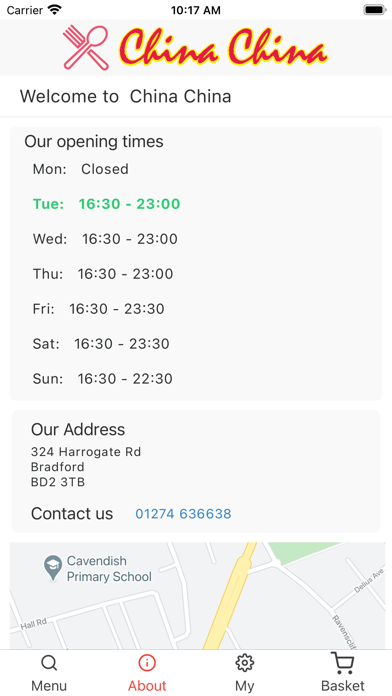Select the About tab
This screenshot has height=696, width=392.
pyautogui.click(x=147, y=673)
